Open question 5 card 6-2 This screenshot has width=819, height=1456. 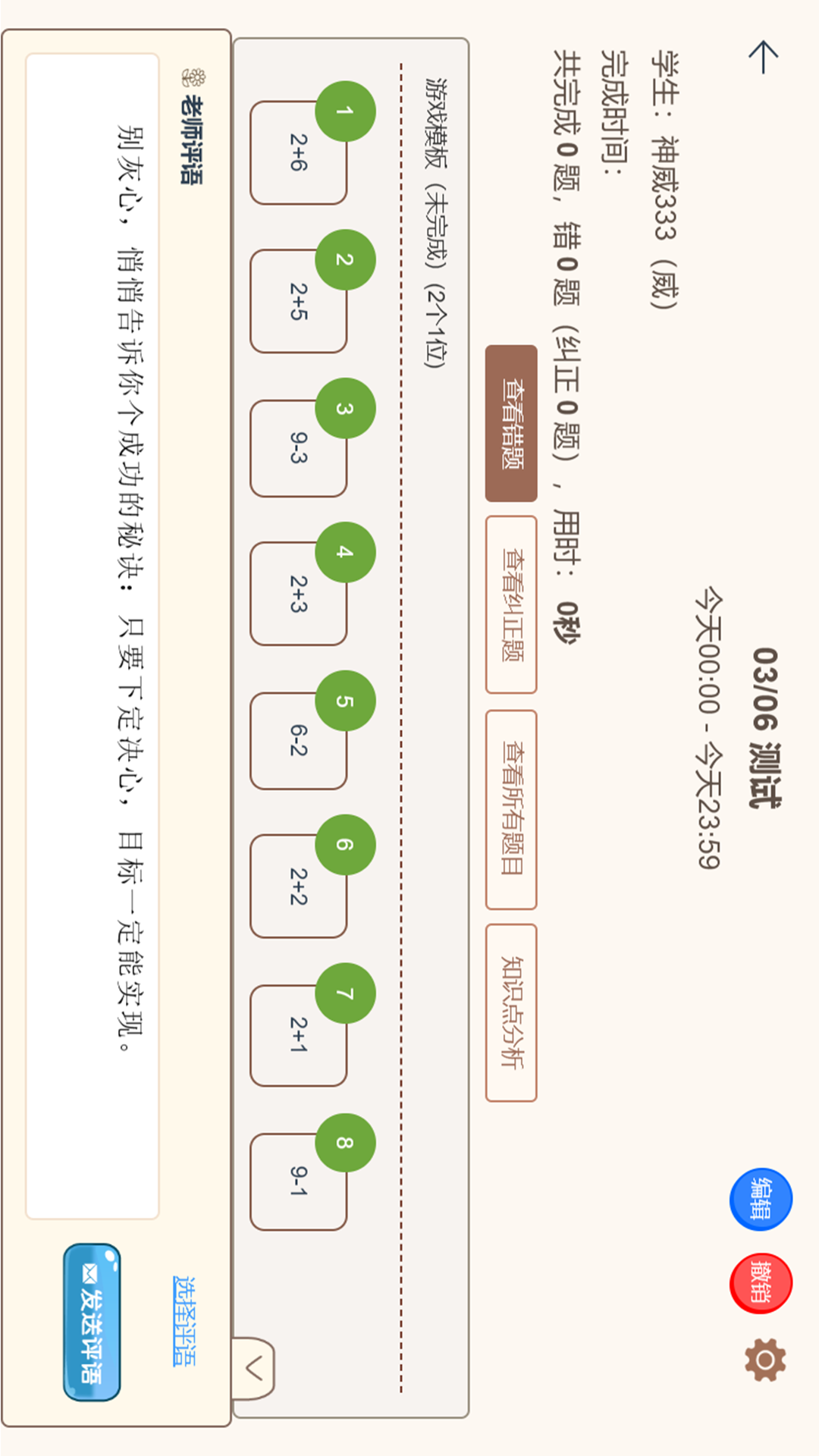click(x=298, y=741)
